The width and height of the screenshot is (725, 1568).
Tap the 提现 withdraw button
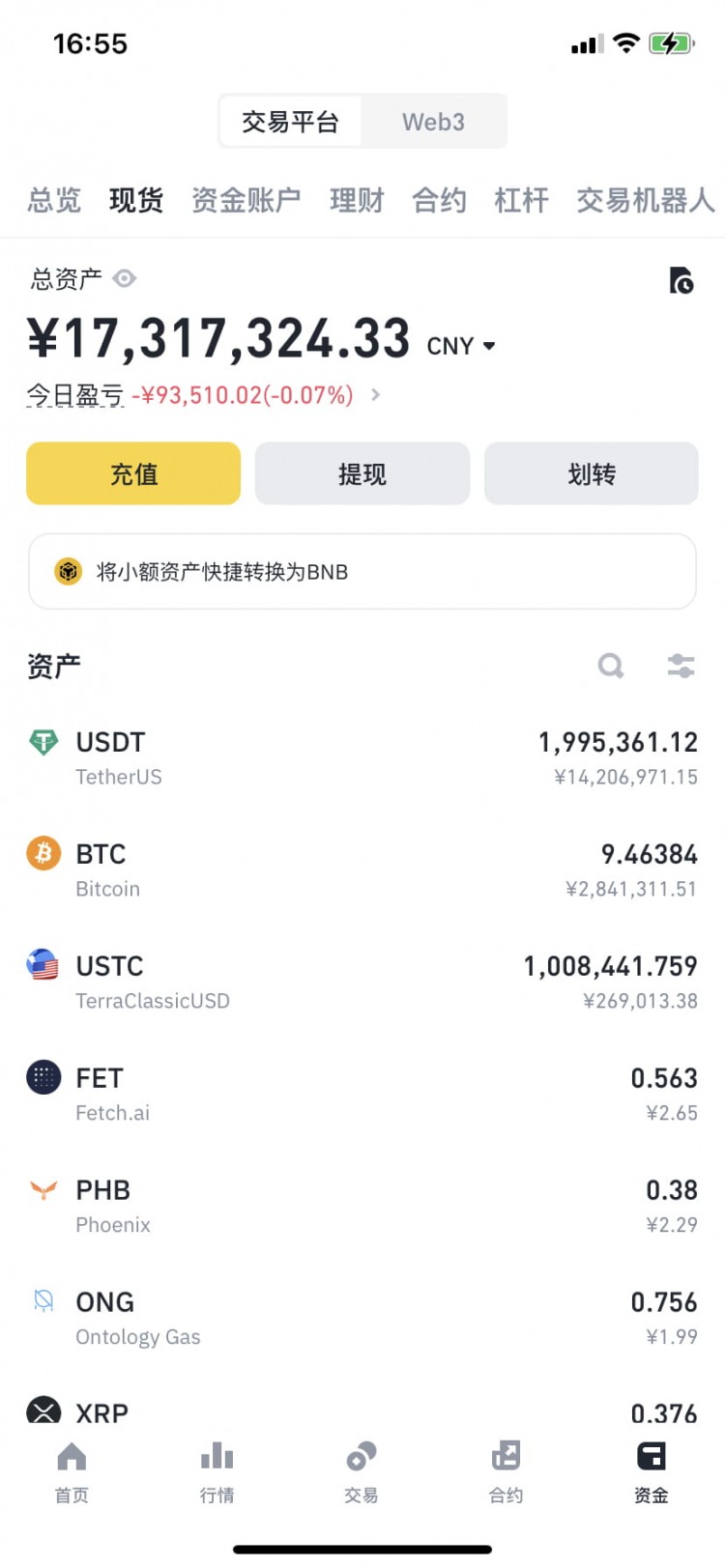362,473
